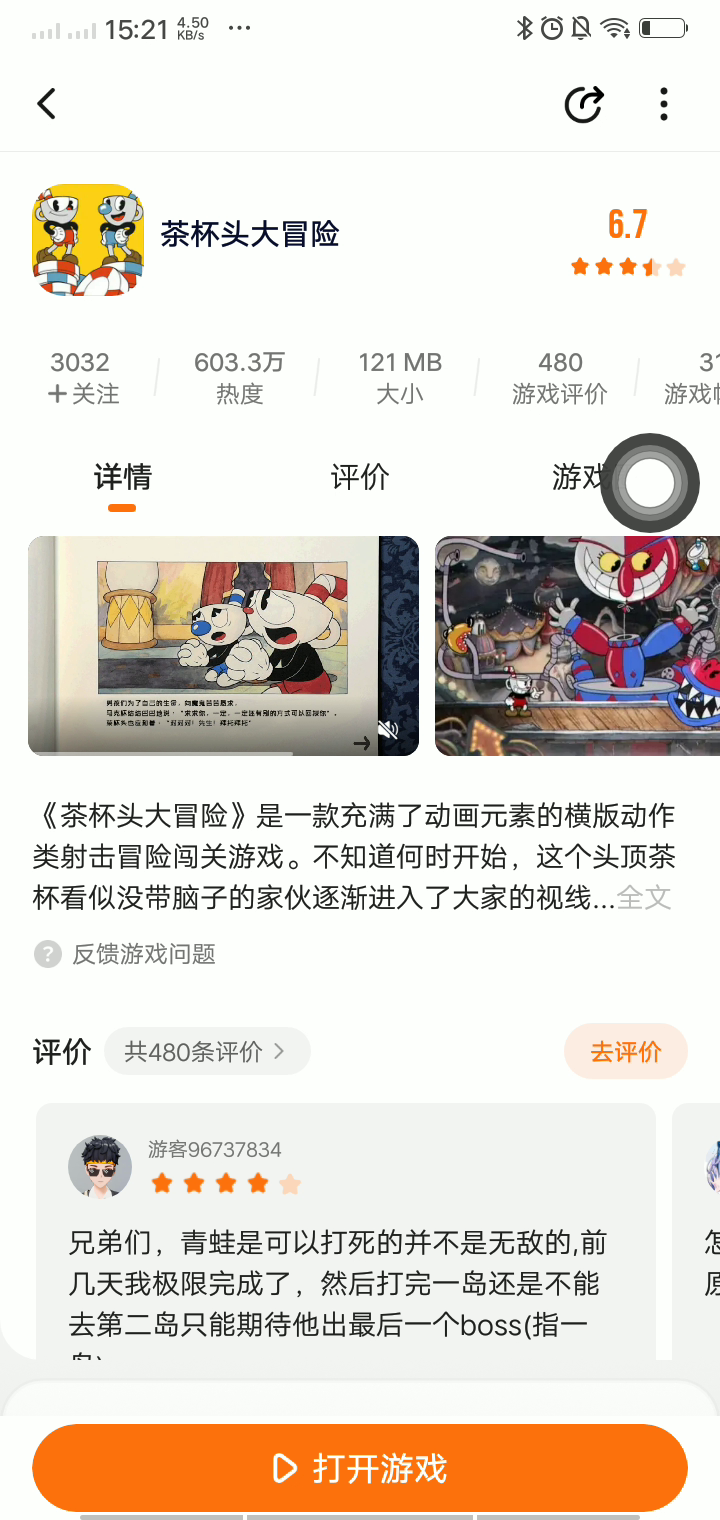View all 共480条评价 reviews
Screen dimensions: 720x1520
206,1051
